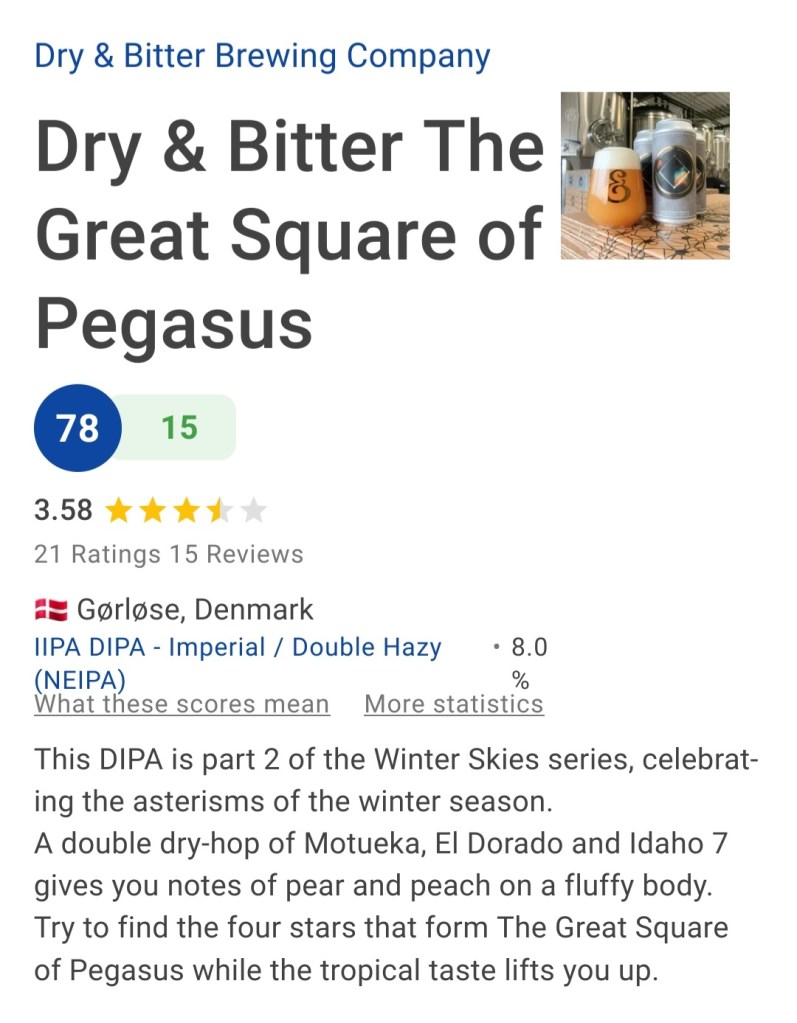
Task: Tap 'What these scores mean'
Action: [182, 705]
